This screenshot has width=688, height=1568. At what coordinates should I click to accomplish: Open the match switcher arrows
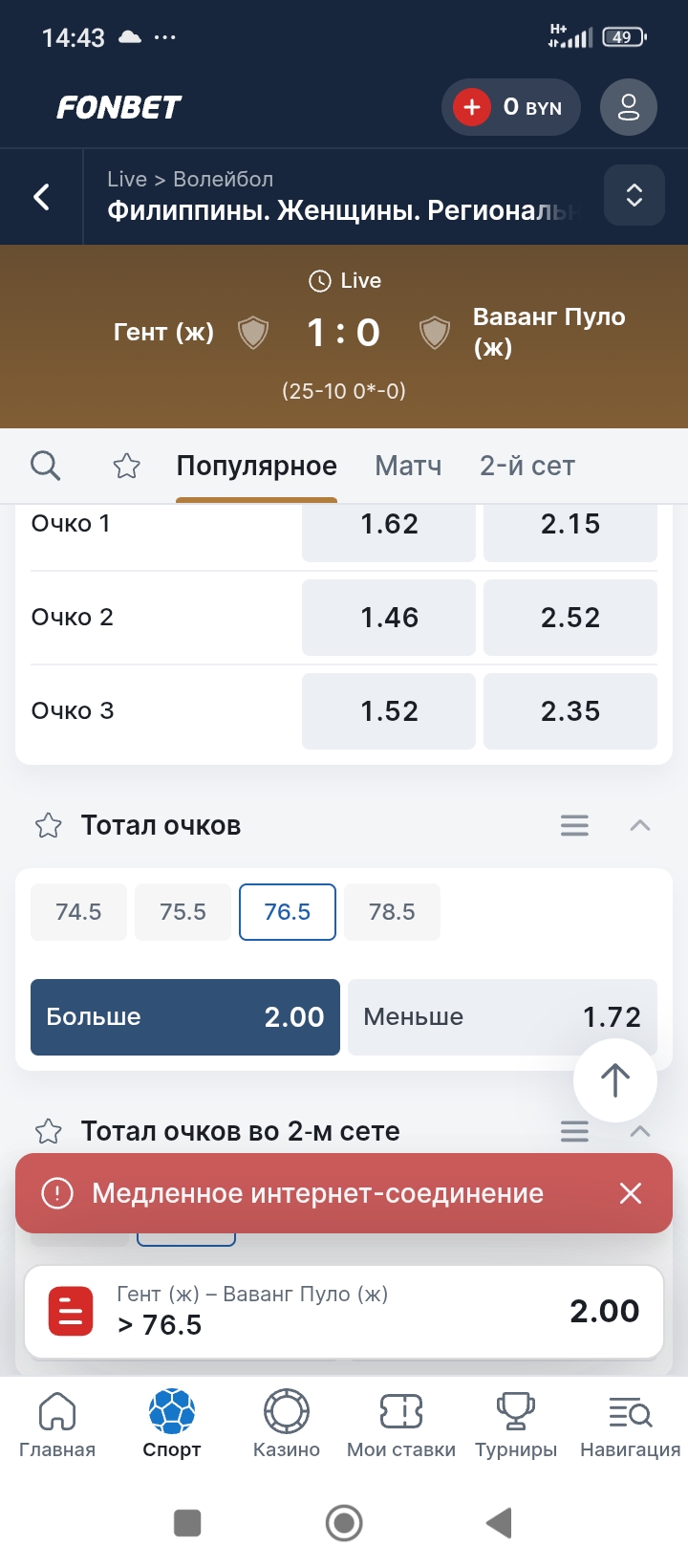[634, 195]
